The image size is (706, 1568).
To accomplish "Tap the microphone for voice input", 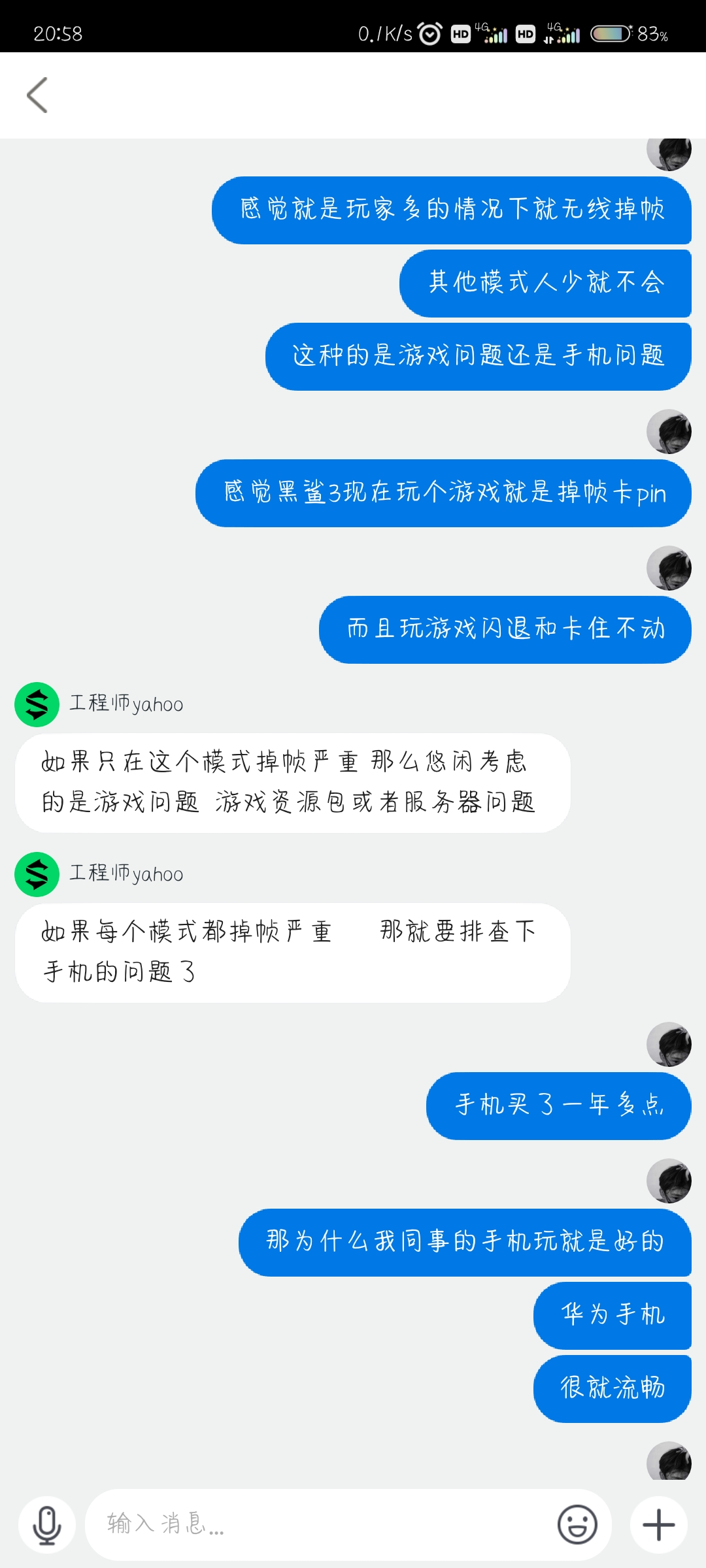I will [47, 1525].
